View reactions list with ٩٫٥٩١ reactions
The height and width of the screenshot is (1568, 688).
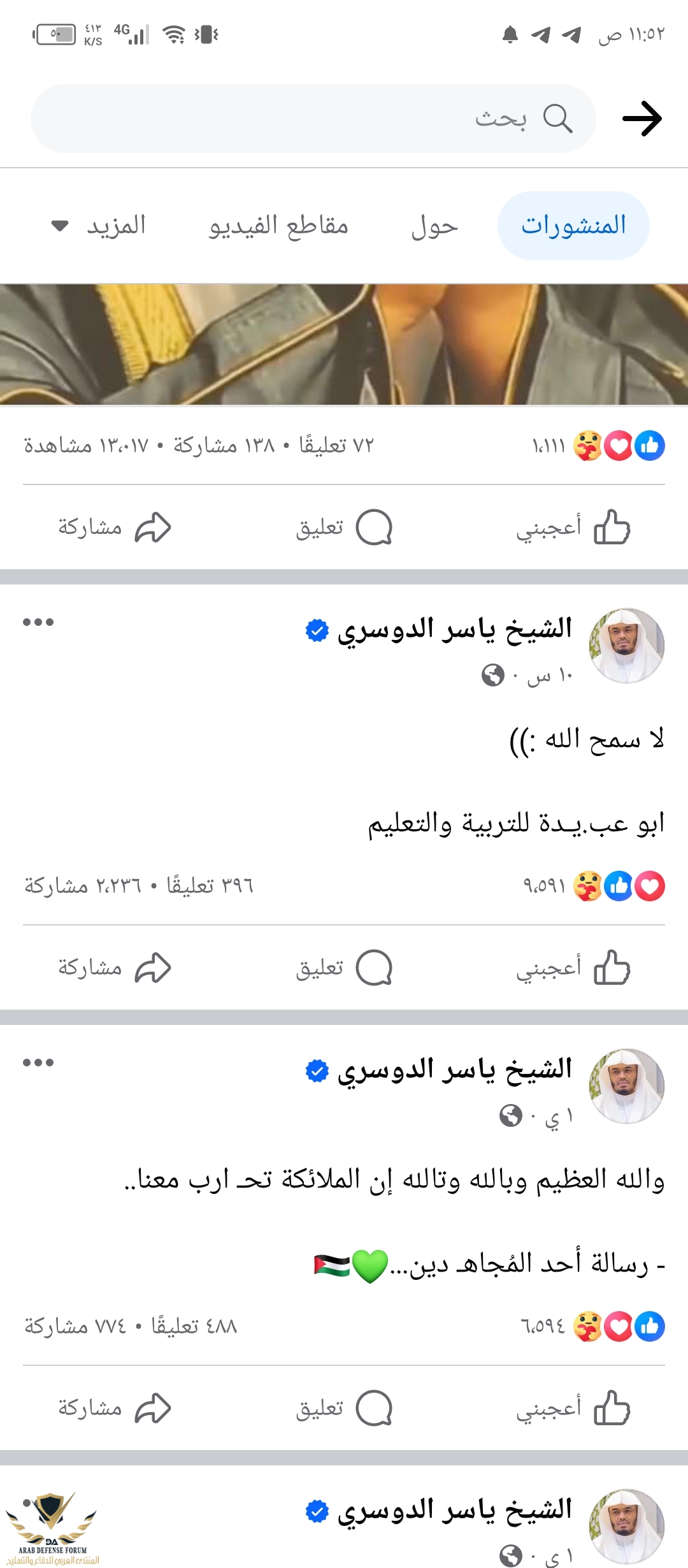[592, 886]
